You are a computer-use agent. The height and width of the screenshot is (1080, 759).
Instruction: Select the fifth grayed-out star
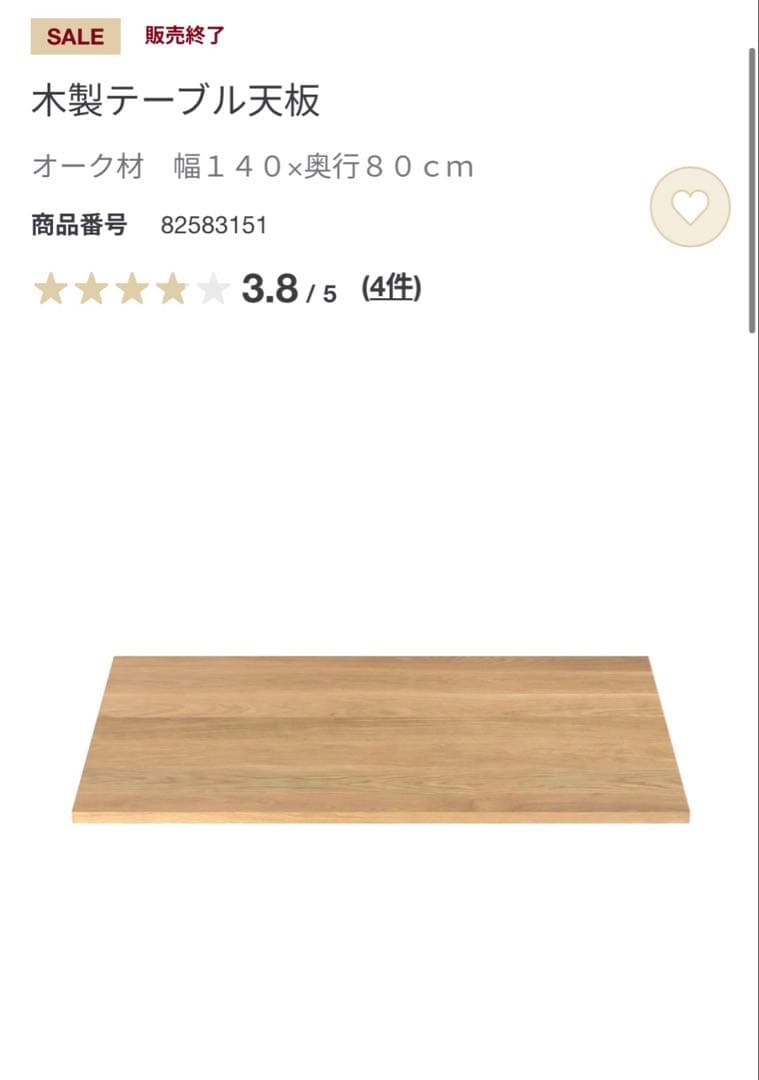coord(212,291)
